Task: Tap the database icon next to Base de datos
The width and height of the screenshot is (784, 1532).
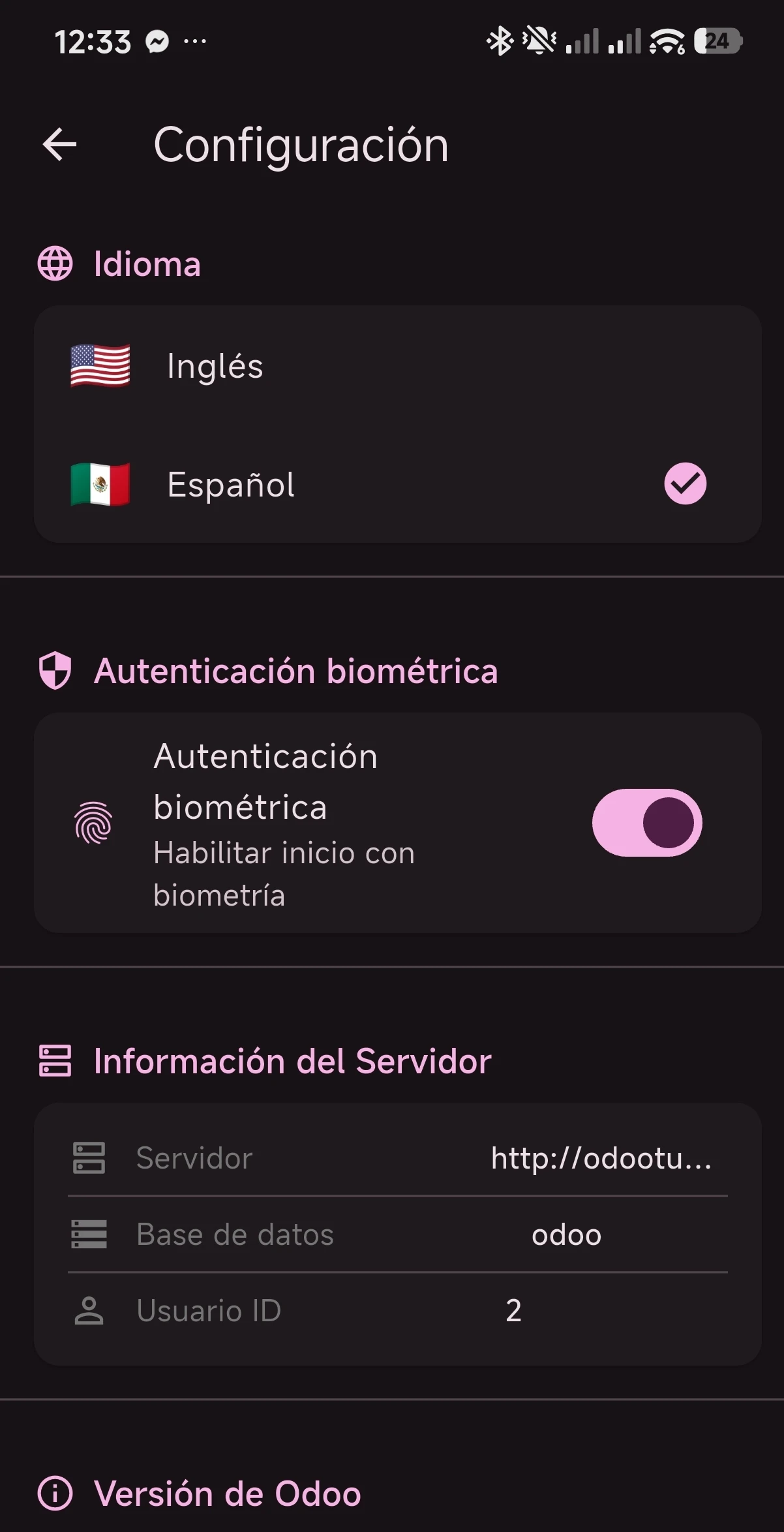Action: [x=90, y=1234]
